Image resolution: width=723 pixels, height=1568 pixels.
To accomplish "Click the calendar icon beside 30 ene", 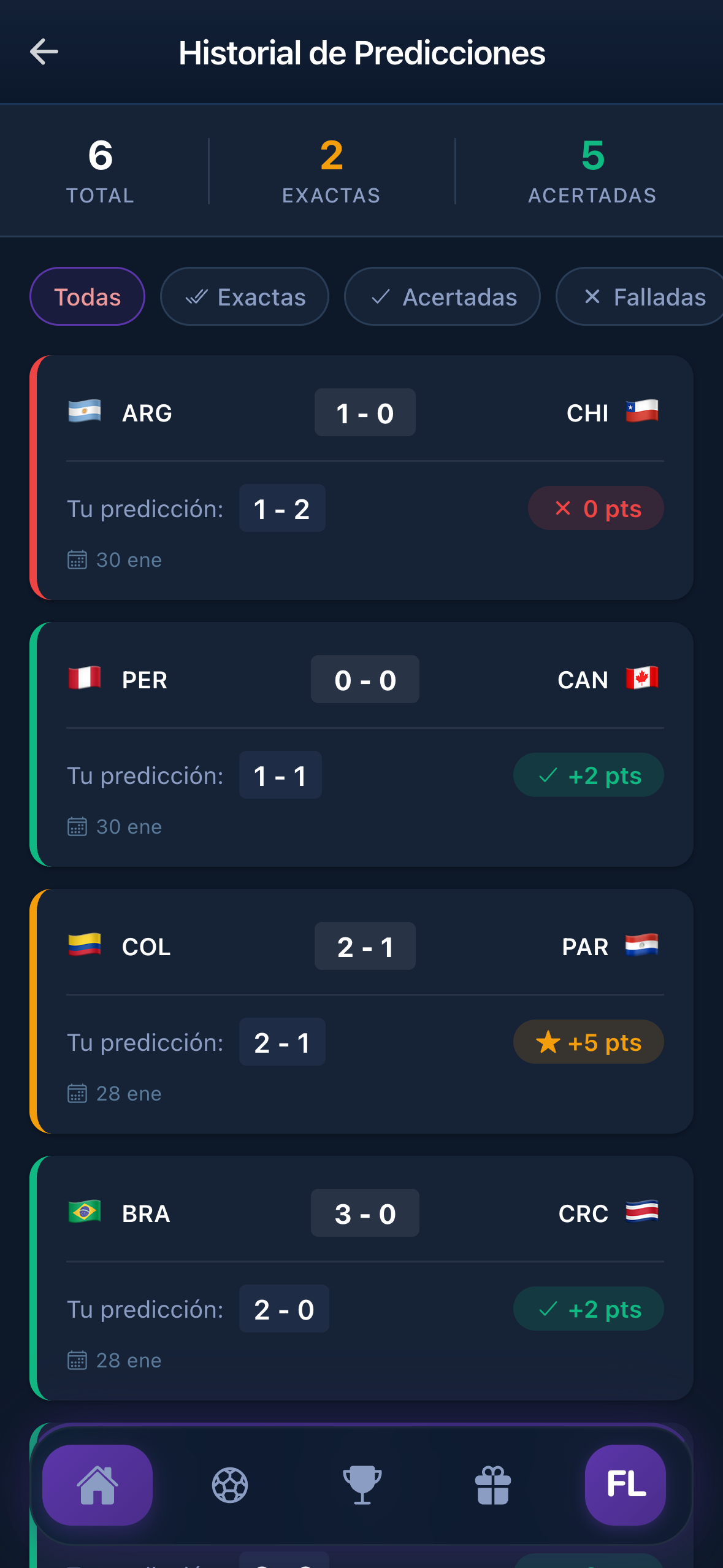I will click(76, 559).
